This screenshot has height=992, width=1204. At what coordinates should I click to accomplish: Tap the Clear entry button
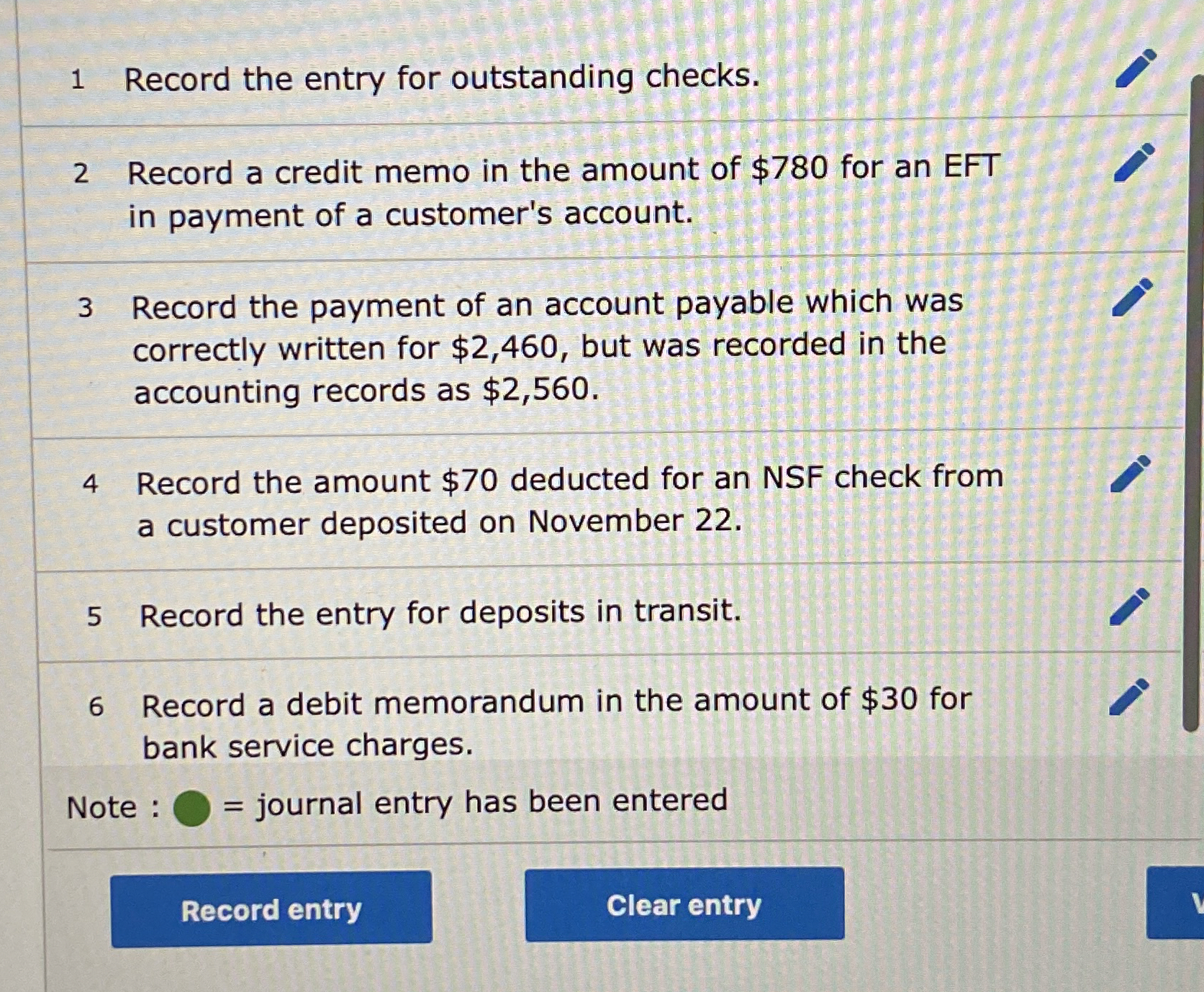pos(684,904)
